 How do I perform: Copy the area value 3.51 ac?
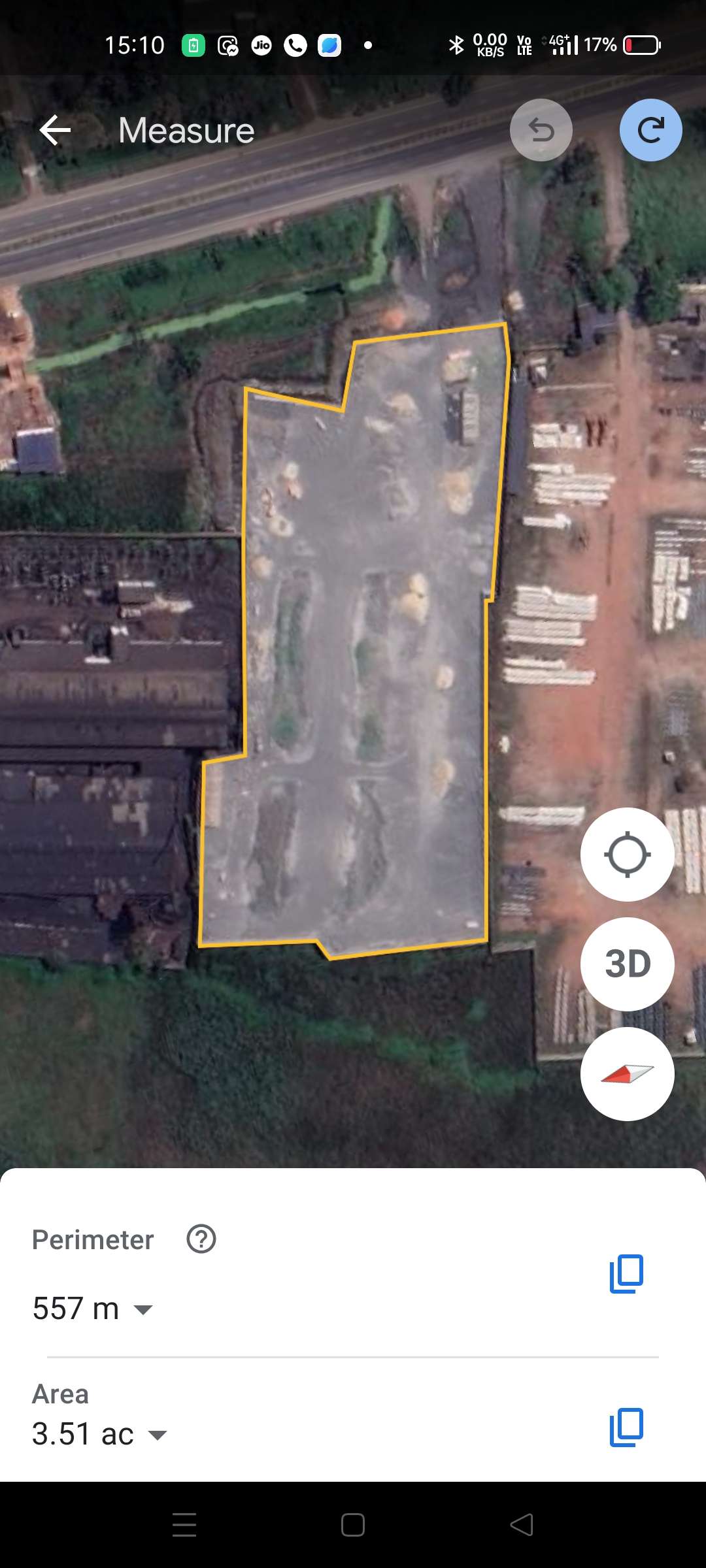click(626, 1427)
